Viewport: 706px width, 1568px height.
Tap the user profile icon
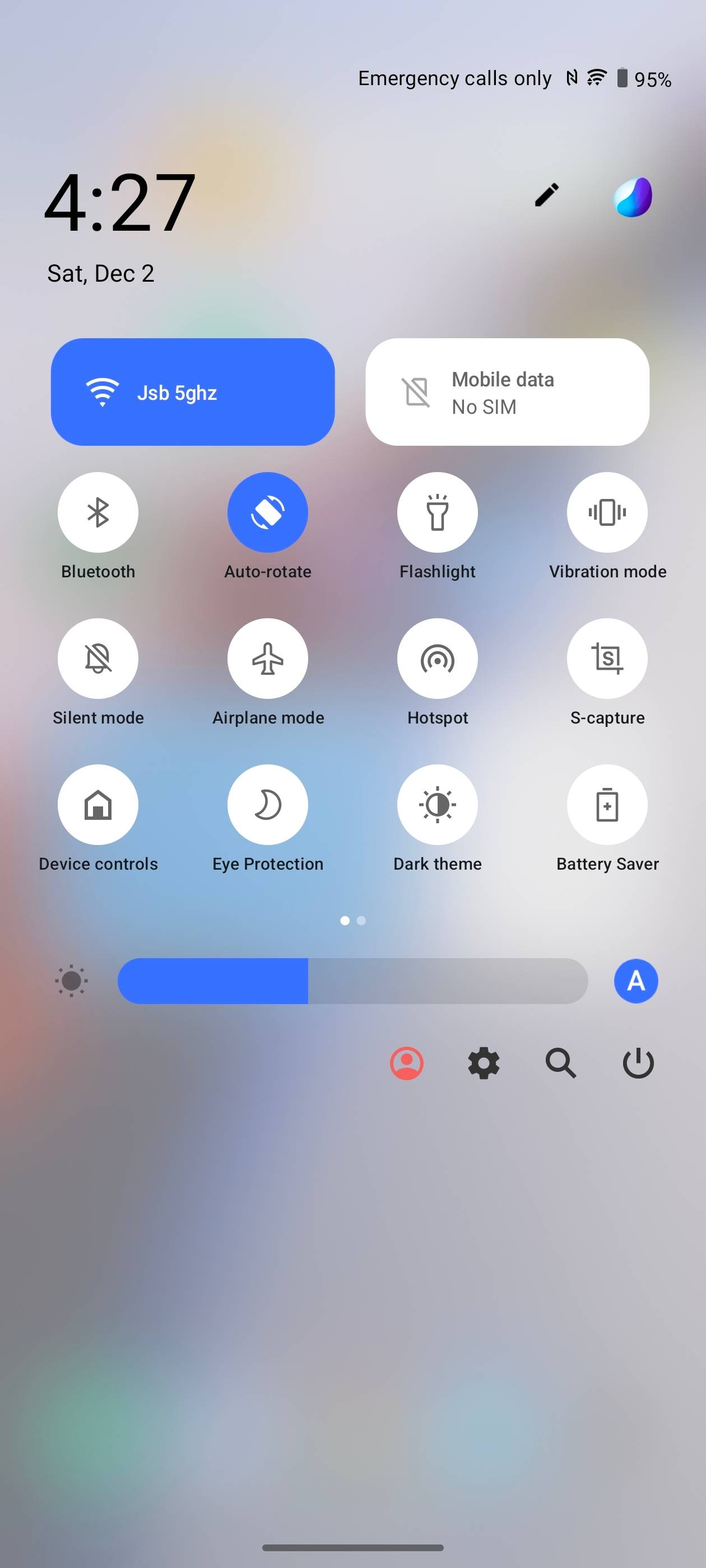407,1063
